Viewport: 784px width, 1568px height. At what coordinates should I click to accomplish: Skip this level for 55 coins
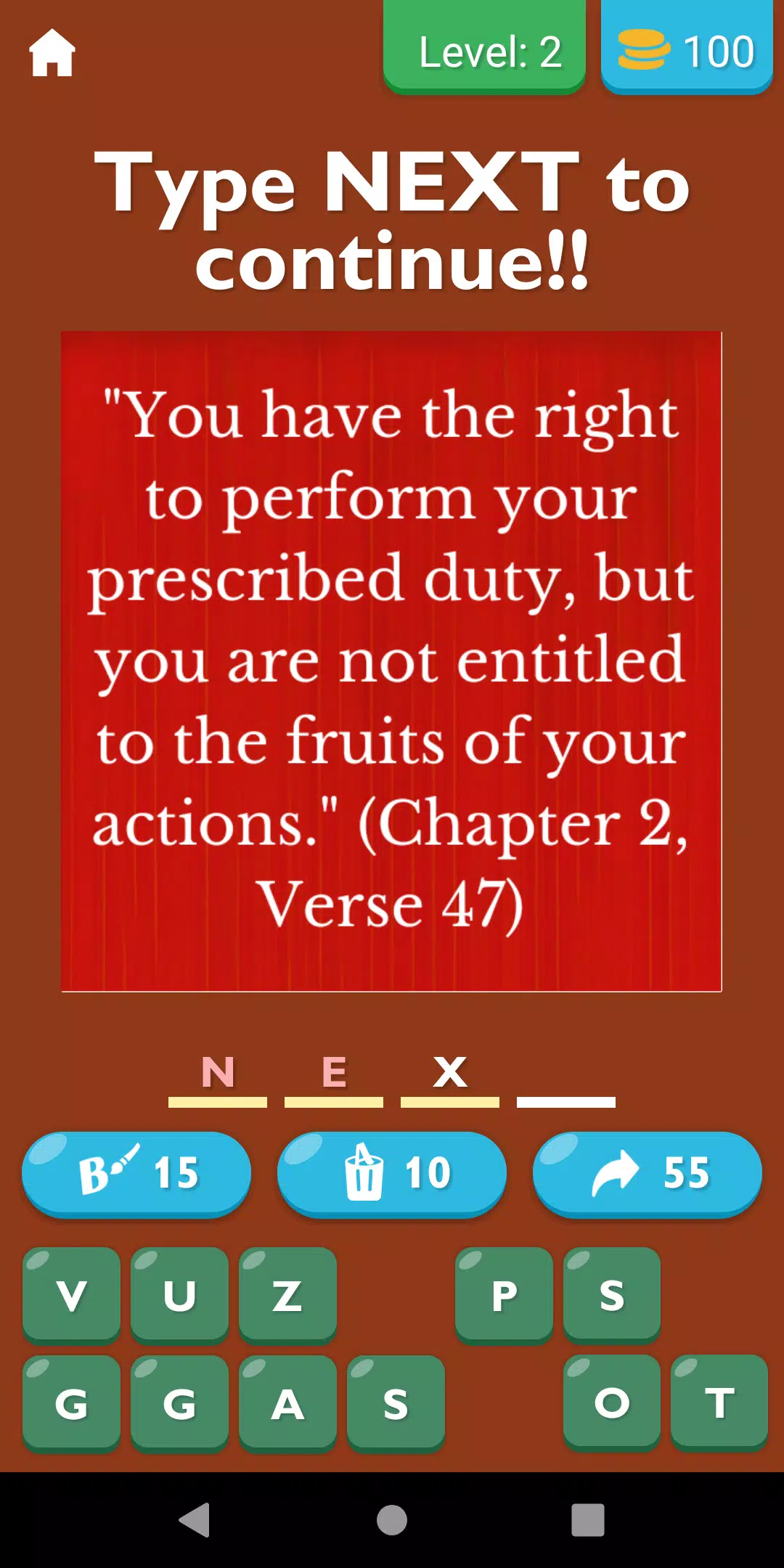pos(648,1174)
